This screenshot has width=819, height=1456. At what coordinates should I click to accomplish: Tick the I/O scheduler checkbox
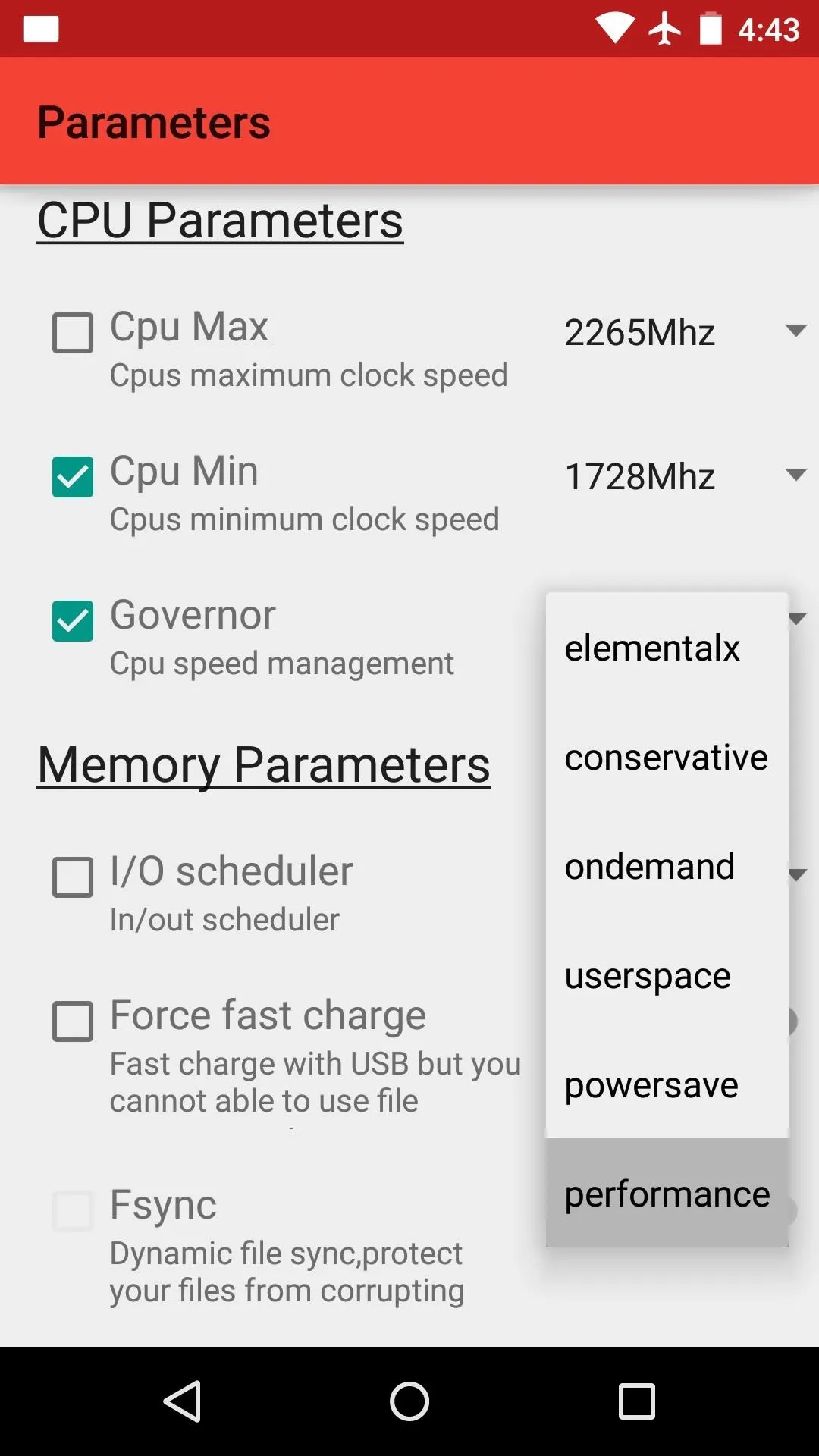pos(73,877)
